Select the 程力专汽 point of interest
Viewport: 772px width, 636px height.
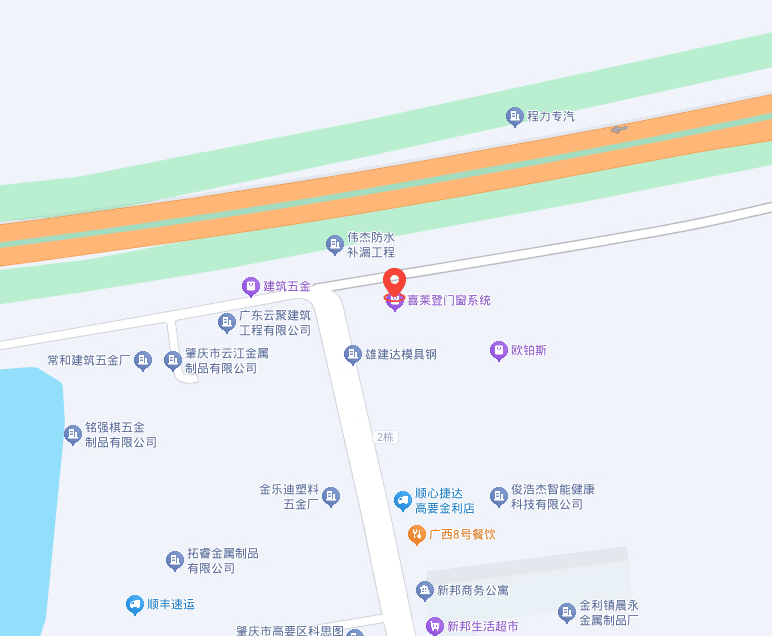(515, 116)
